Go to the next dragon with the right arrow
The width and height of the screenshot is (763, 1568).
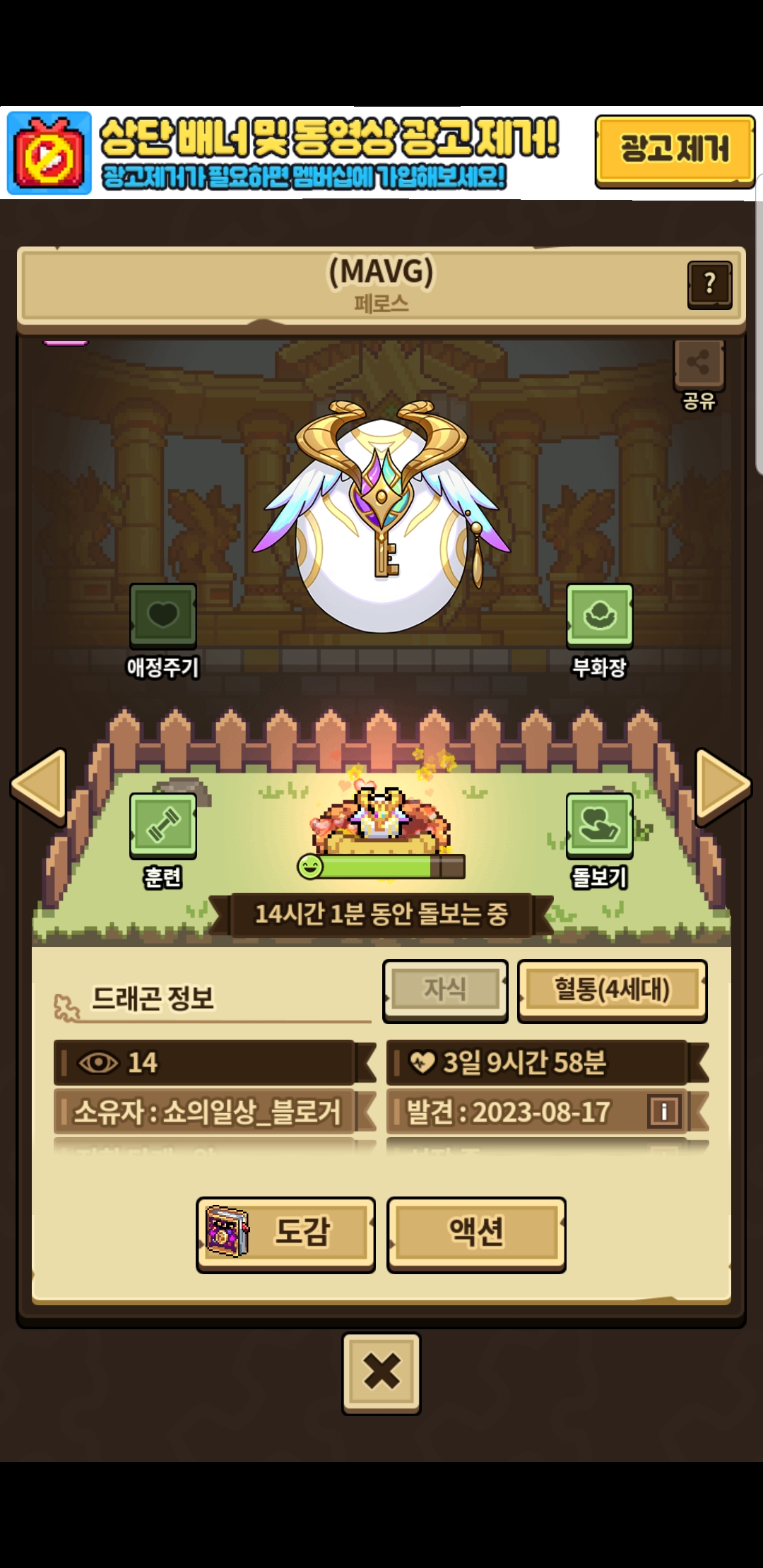(x=722, y=786)
